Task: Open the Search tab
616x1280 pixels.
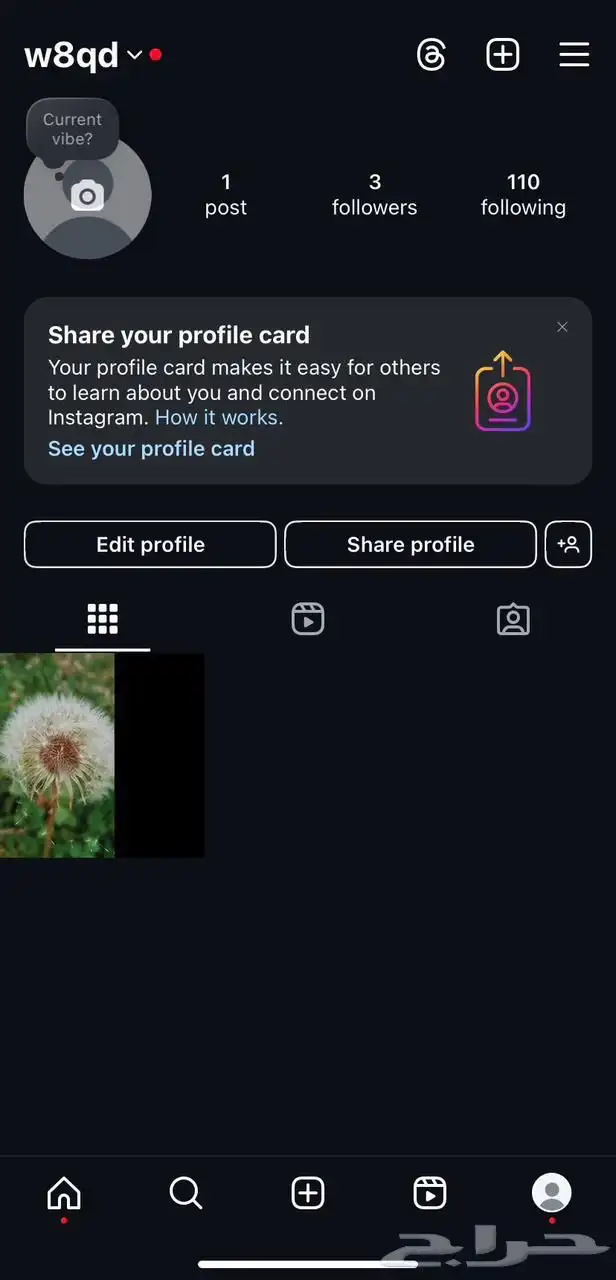Action: pos(186,1193)
